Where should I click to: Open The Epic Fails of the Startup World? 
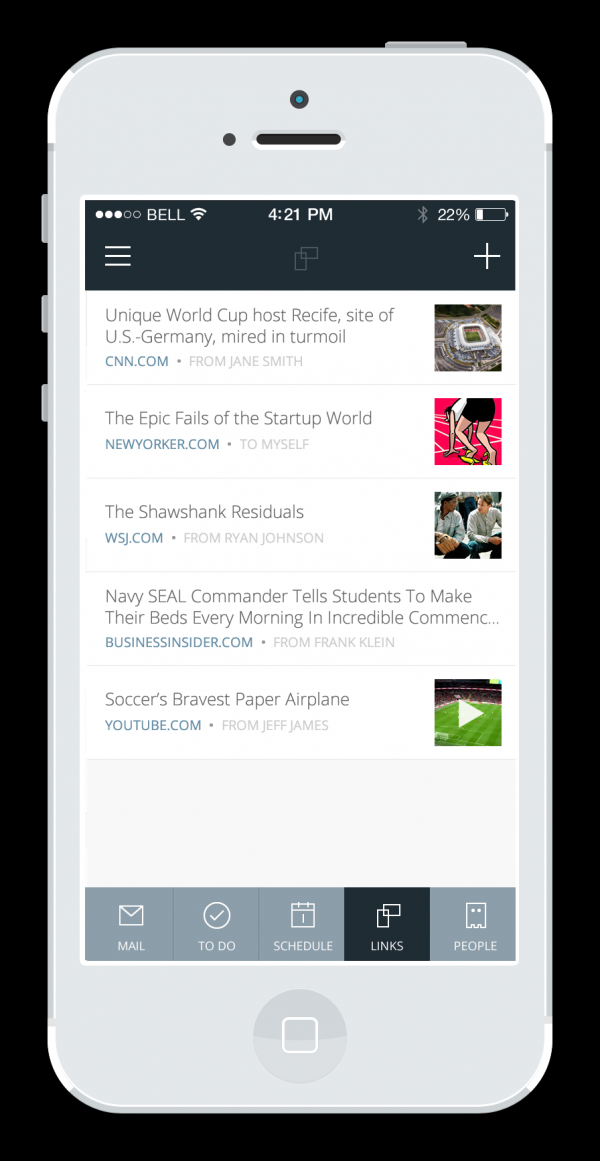pos(239,419)
